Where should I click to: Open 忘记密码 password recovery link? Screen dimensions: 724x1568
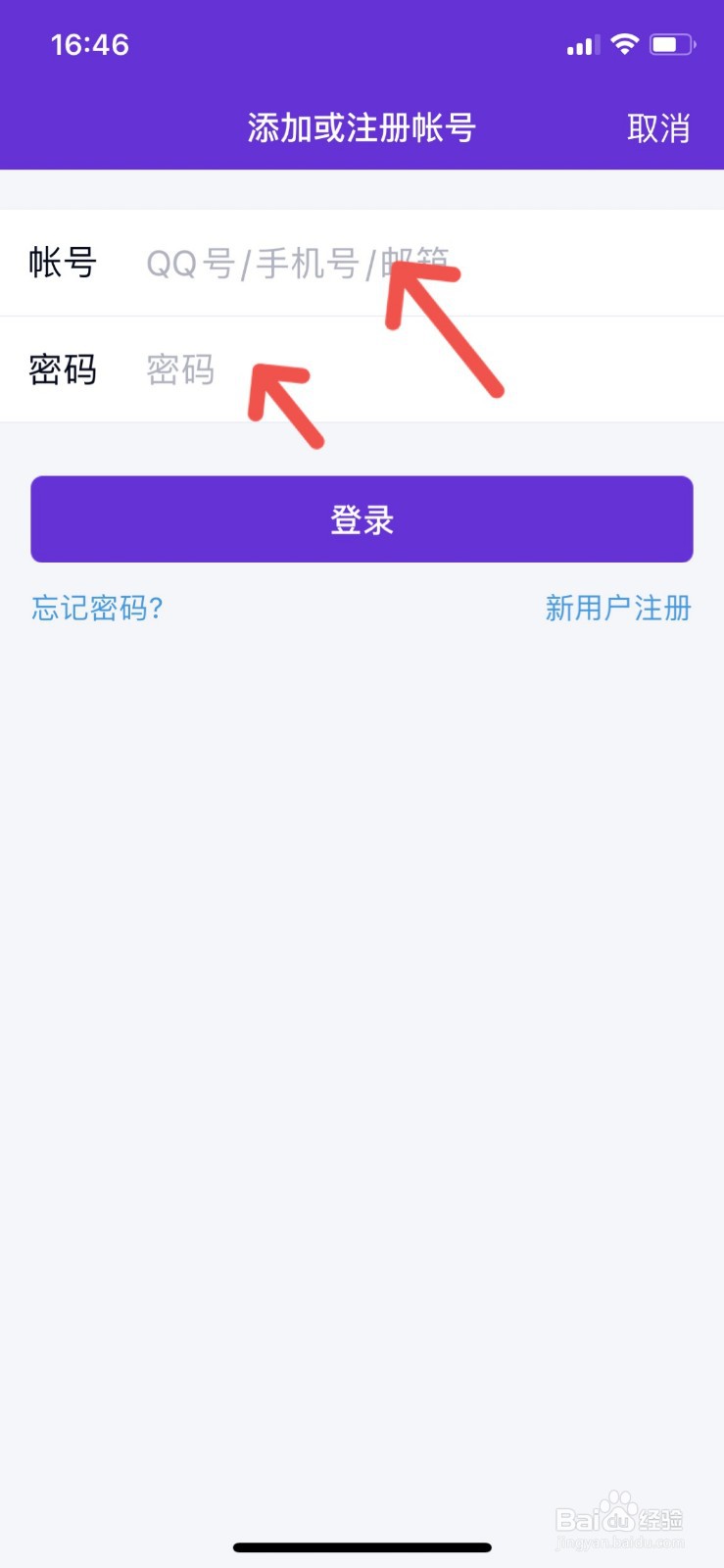(x=96, y=608)
